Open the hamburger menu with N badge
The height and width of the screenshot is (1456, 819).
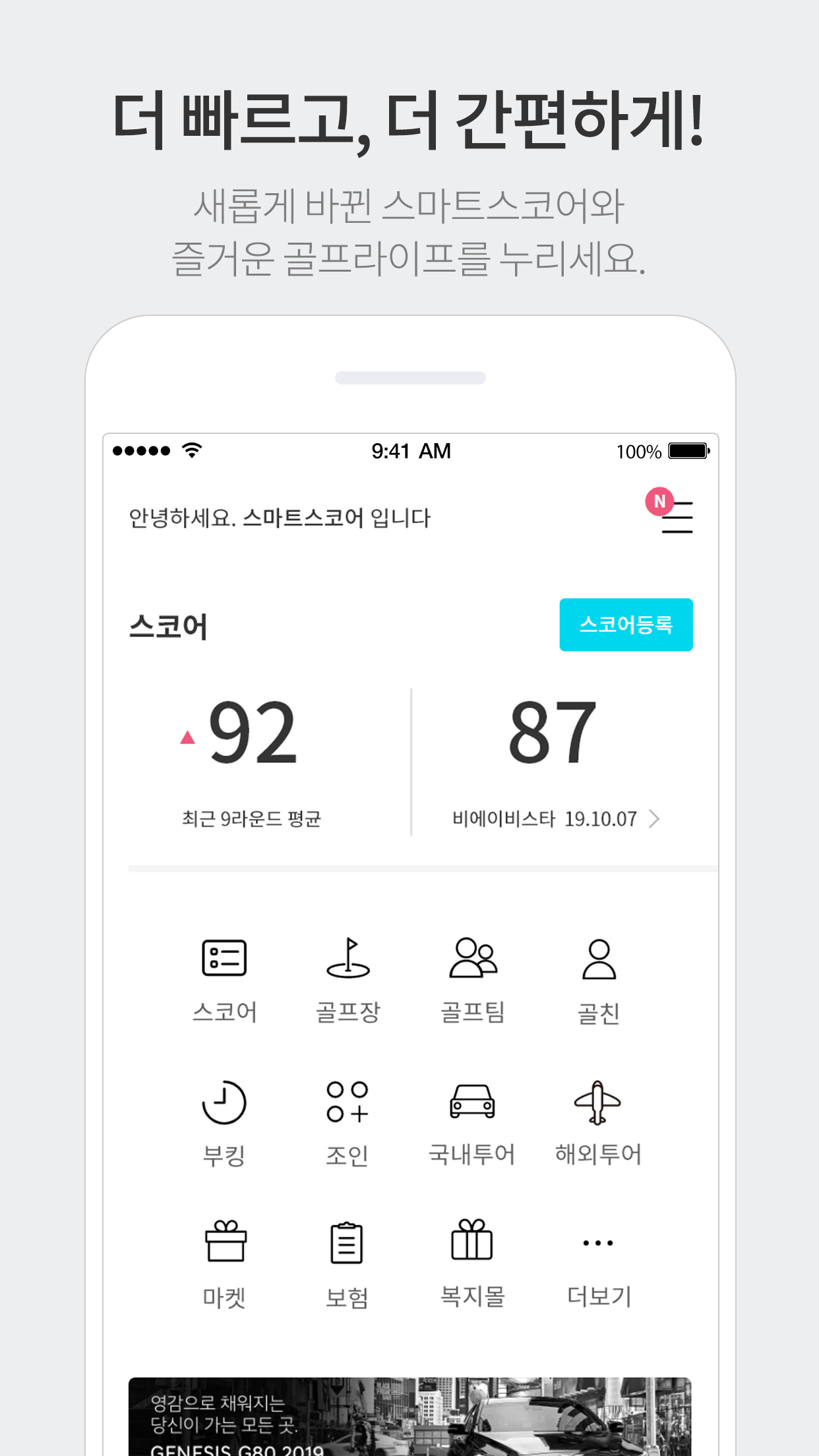pyautogui.click(x=675, y=518)
